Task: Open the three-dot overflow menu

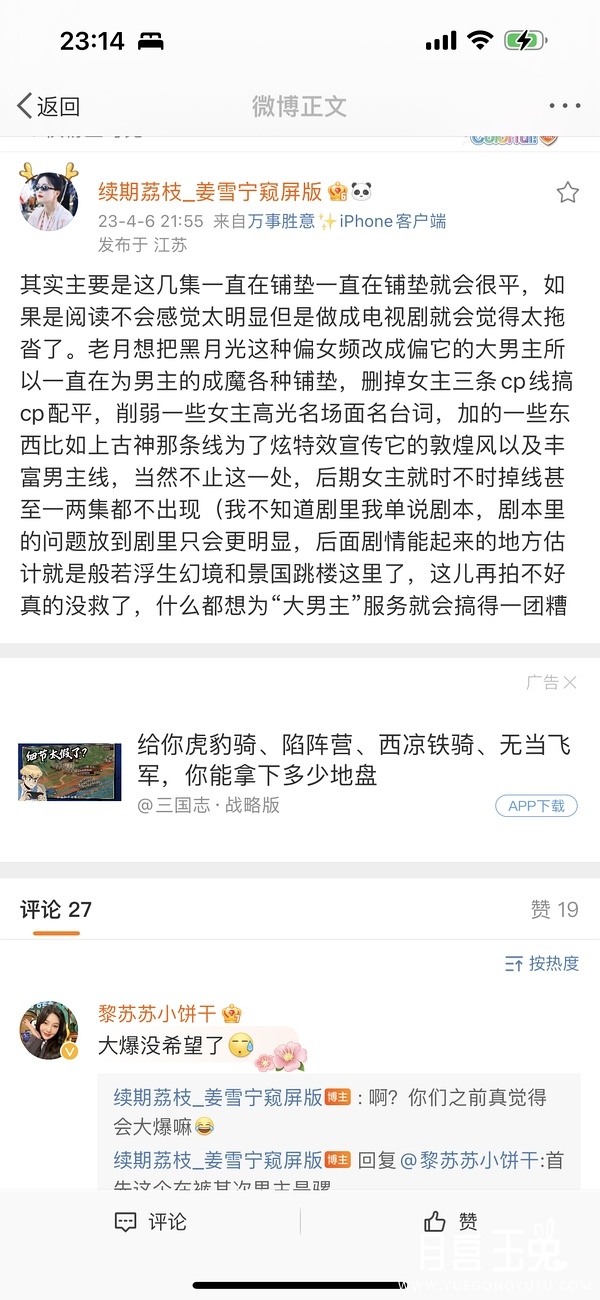Action: pos(564,106)
